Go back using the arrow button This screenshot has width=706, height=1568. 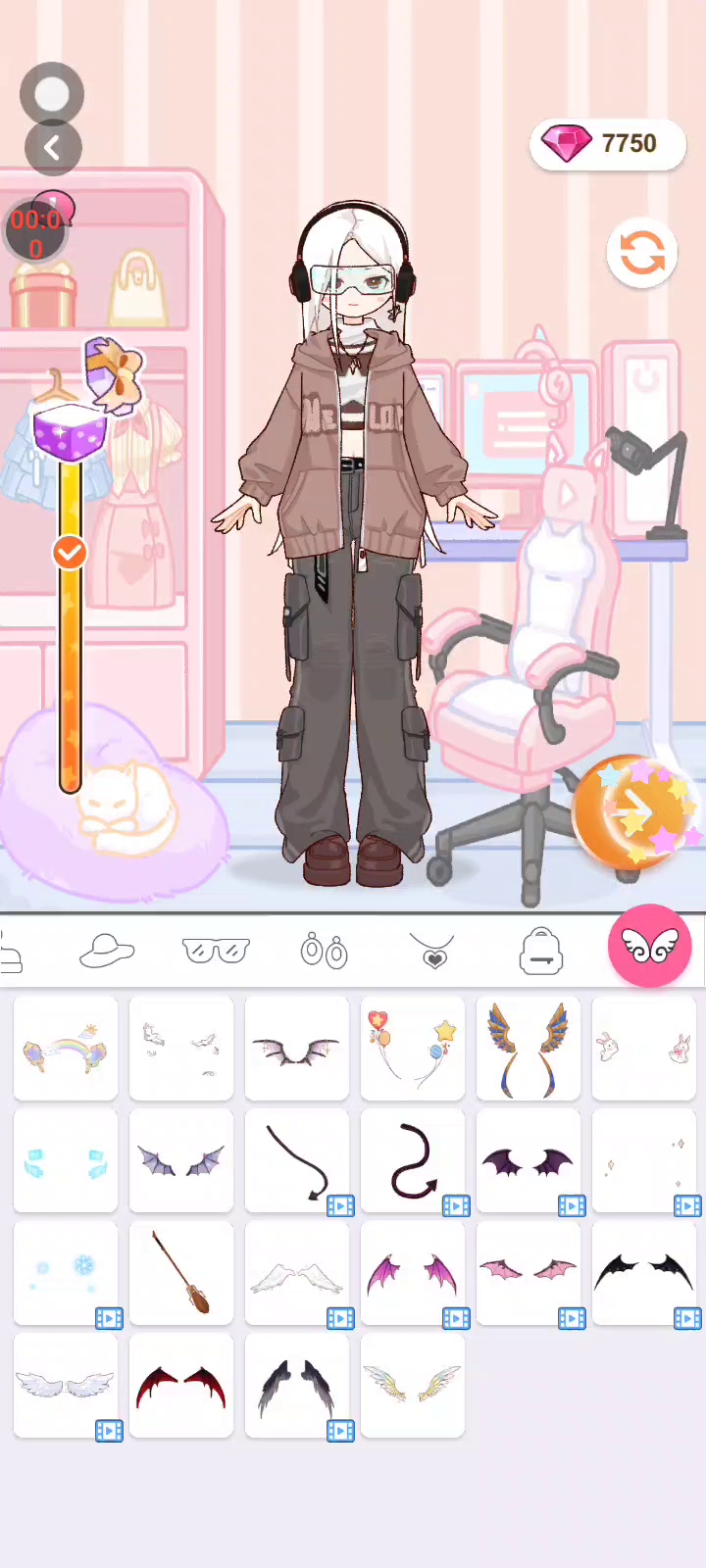[52, 148]
